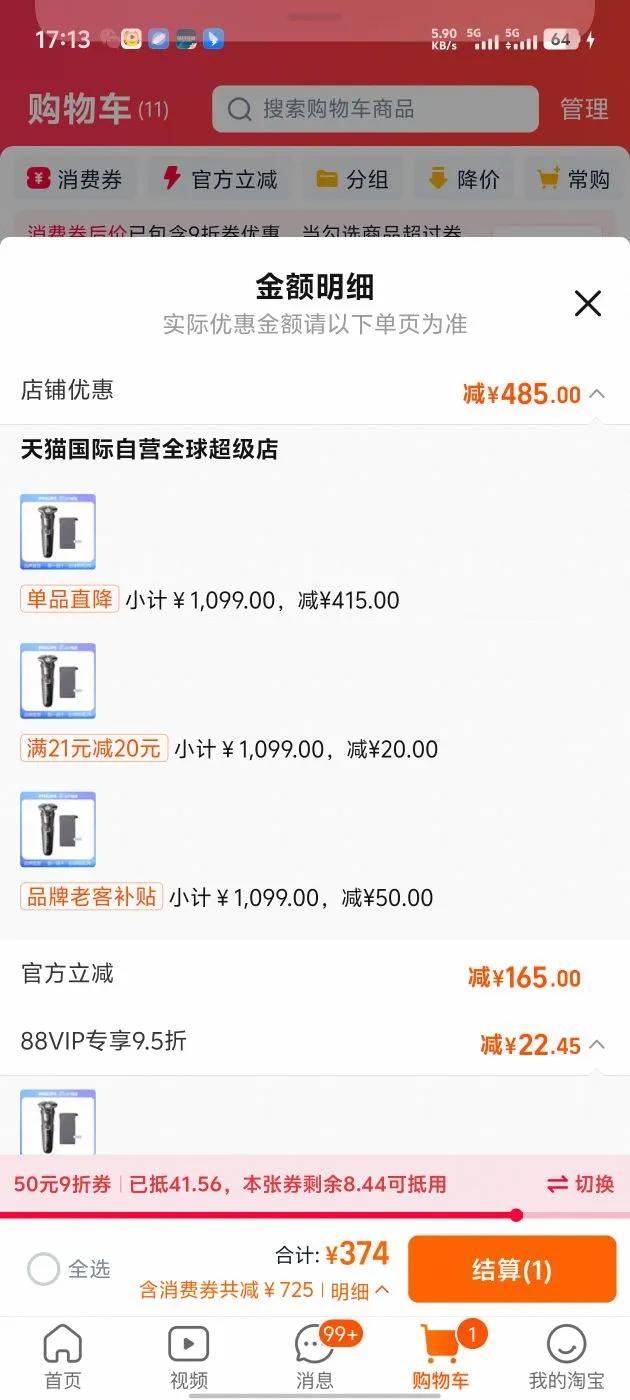Check the 全选 checkbox
The image size is (630, 1400).
click(44, 1269)
